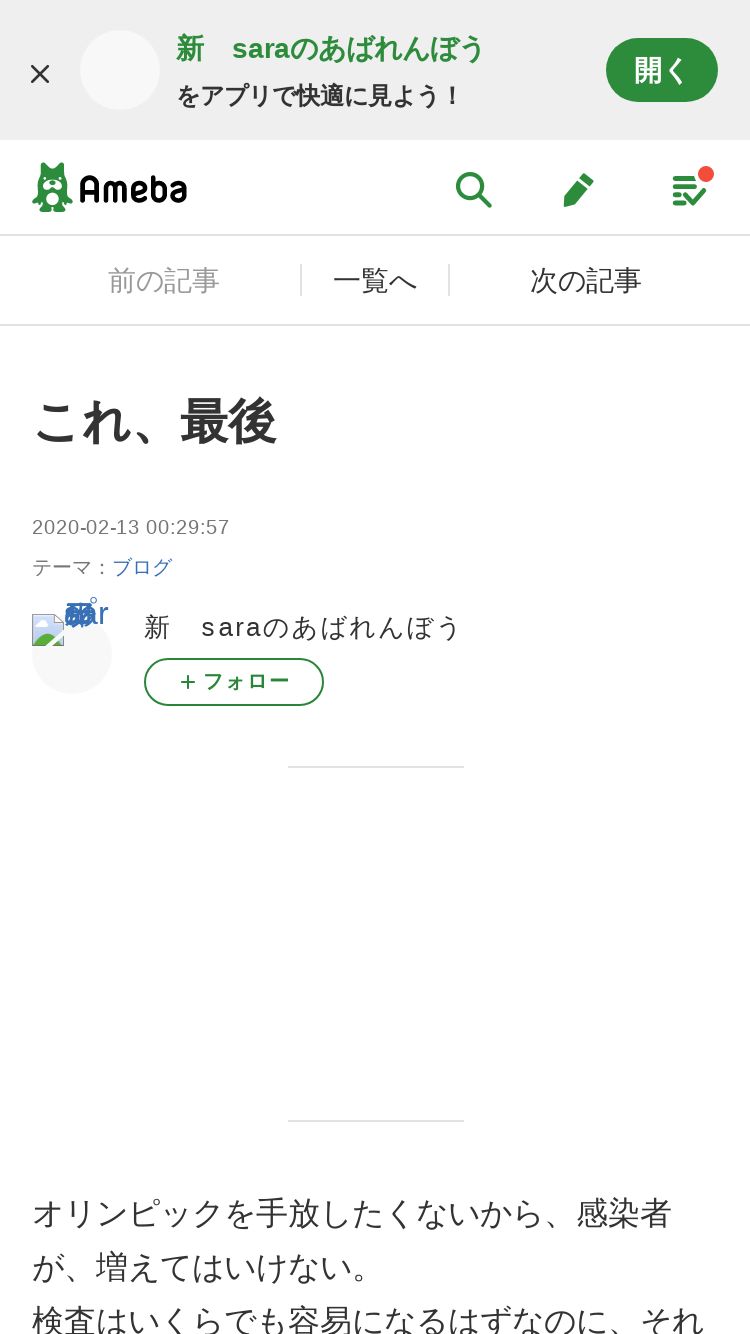Dismiss the app promotion banner
This screenshot has height=1334, width=750.
pyautogui.click(x=40, y=73)
